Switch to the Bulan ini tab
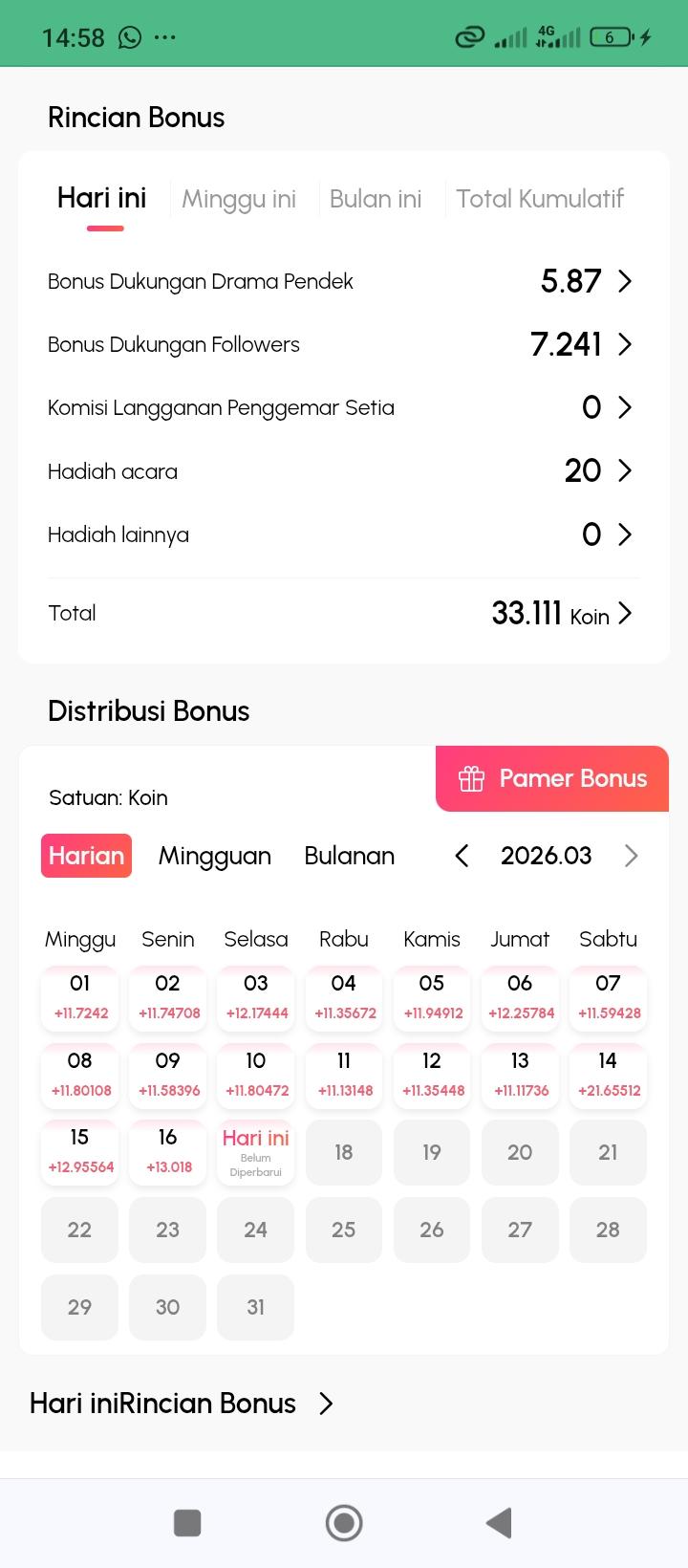 click(376, 199)
